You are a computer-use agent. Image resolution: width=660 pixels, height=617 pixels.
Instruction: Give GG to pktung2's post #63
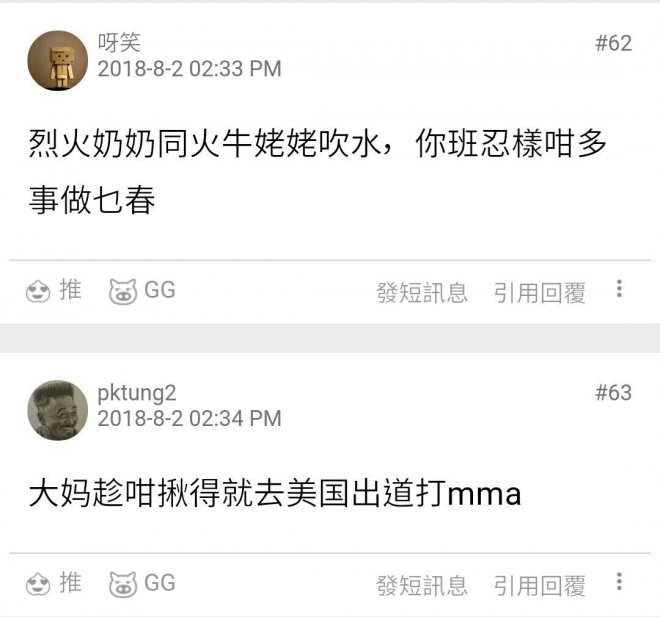pos(143,583)
